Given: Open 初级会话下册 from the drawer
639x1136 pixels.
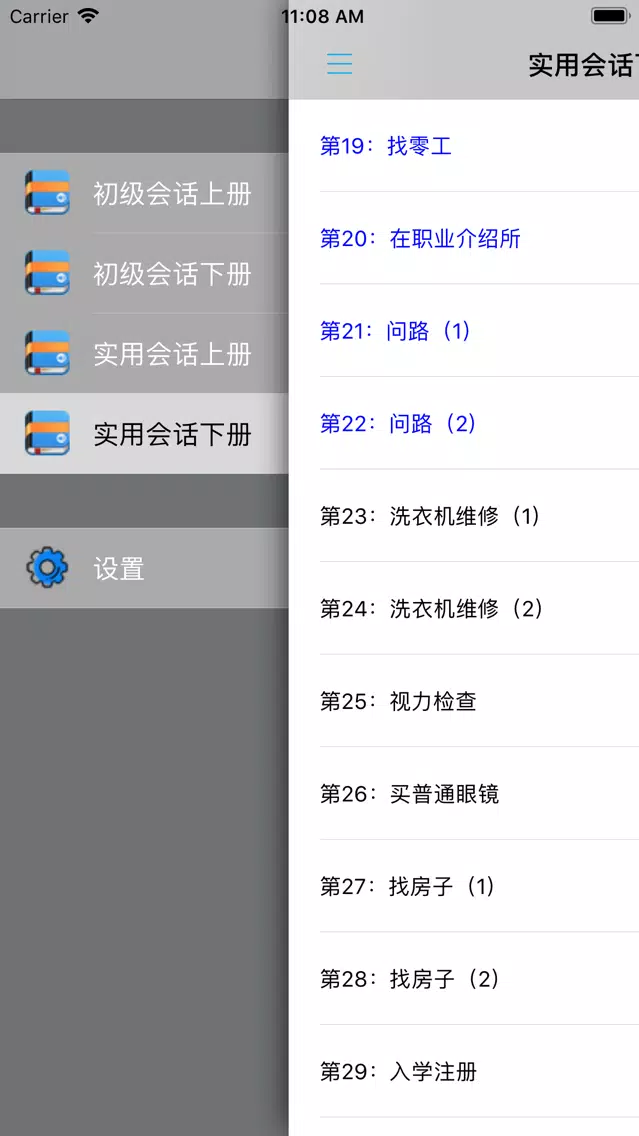Looking at the screenshot, I should tap(144, 273).
